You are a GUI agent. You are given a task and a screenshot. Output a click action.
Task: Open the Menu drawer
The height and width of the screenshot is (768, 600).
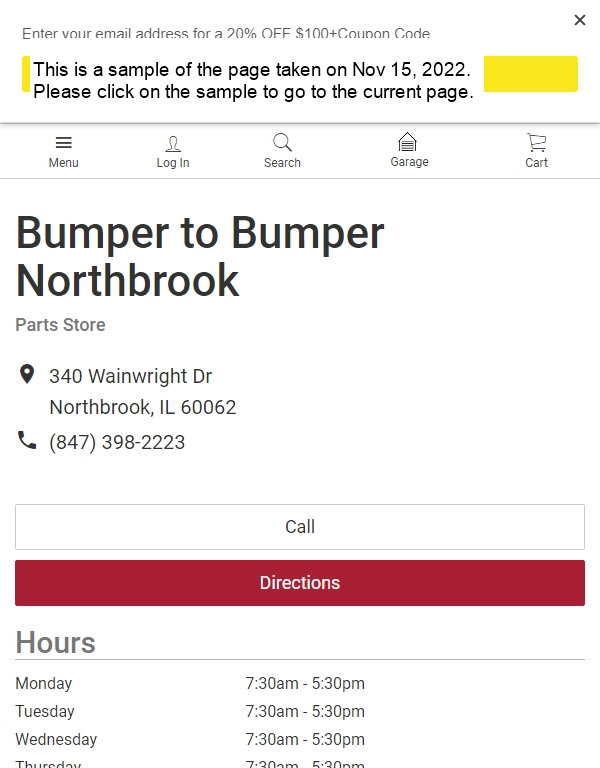[x=63, y=151]
